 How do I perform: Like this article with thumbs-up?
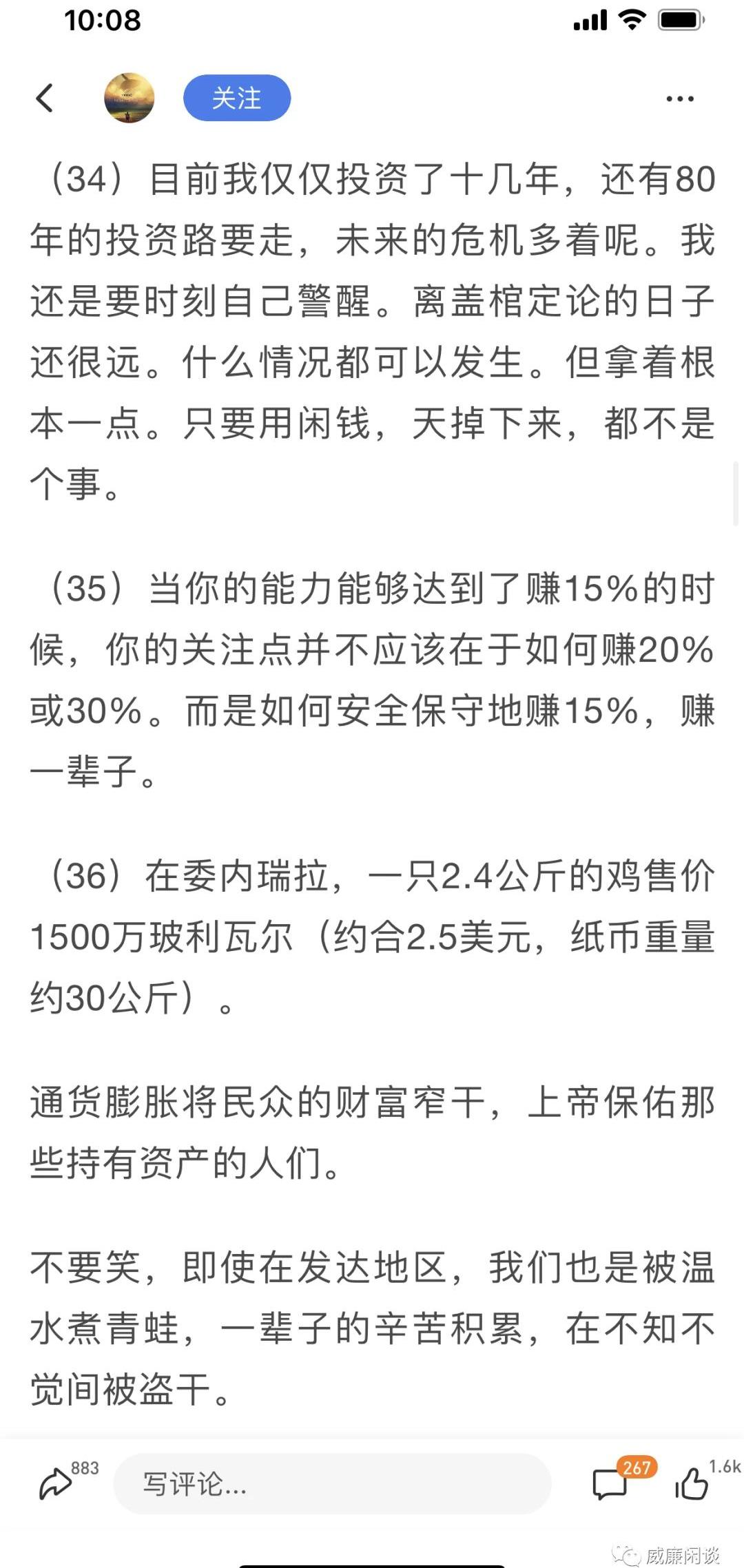pyautogui.click(x=692, y=1483)
